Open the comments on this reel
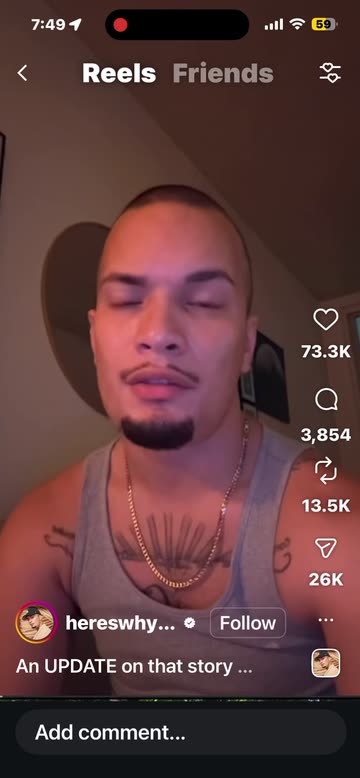 pos(326,400)
